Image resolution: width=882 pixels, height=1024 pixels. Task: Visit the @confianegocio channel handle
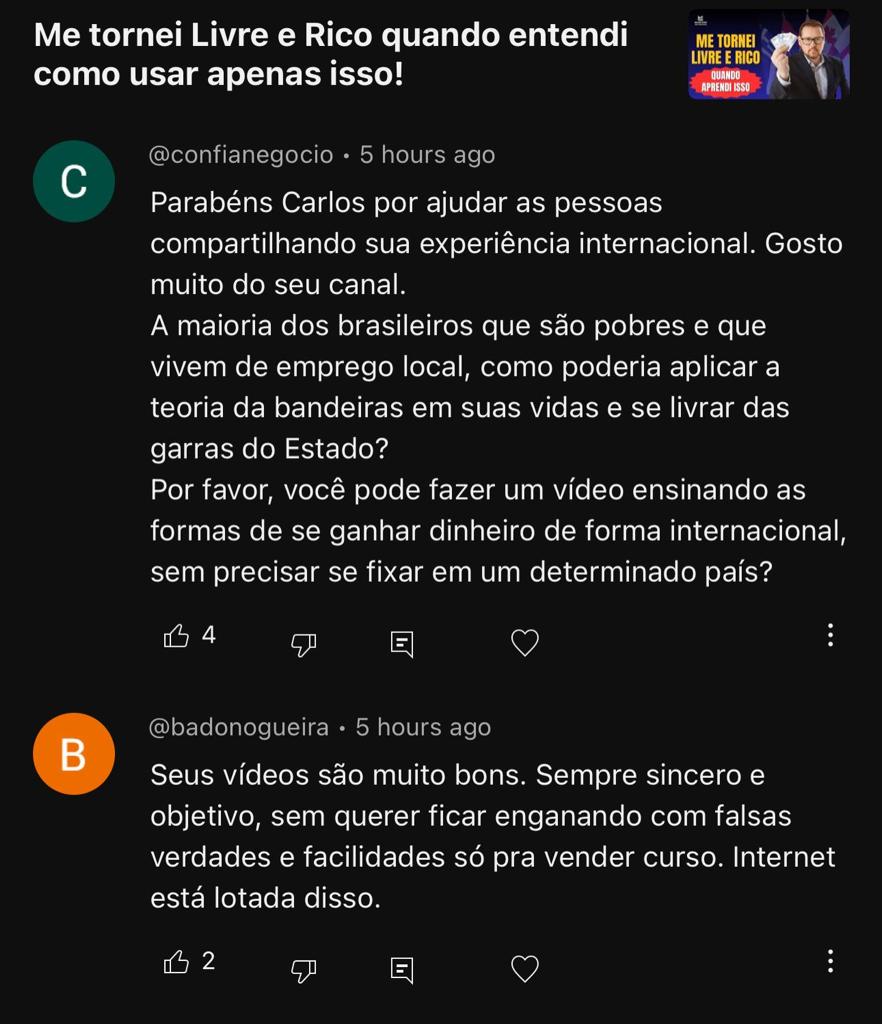pos(241,155)
